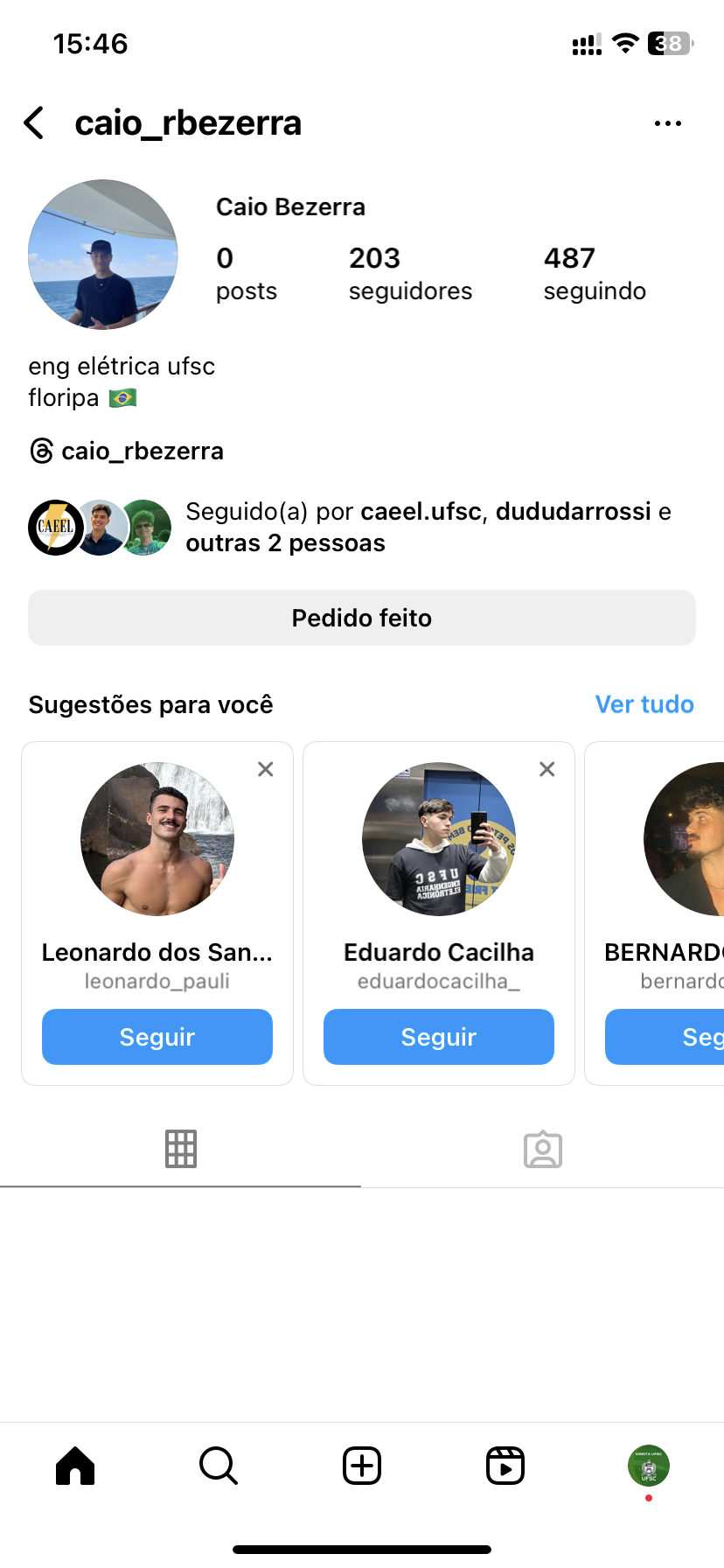The image size is (724, 1568).
Task: Open the 203 seguidores list
Action: (x=409, y=273)
